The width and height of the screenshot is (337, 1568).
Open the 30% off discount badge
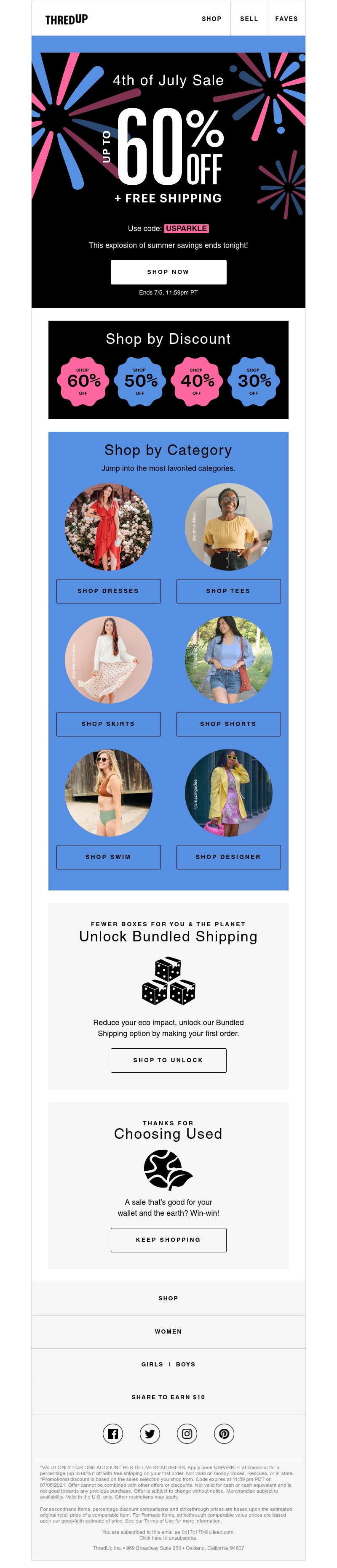(254, 381)
